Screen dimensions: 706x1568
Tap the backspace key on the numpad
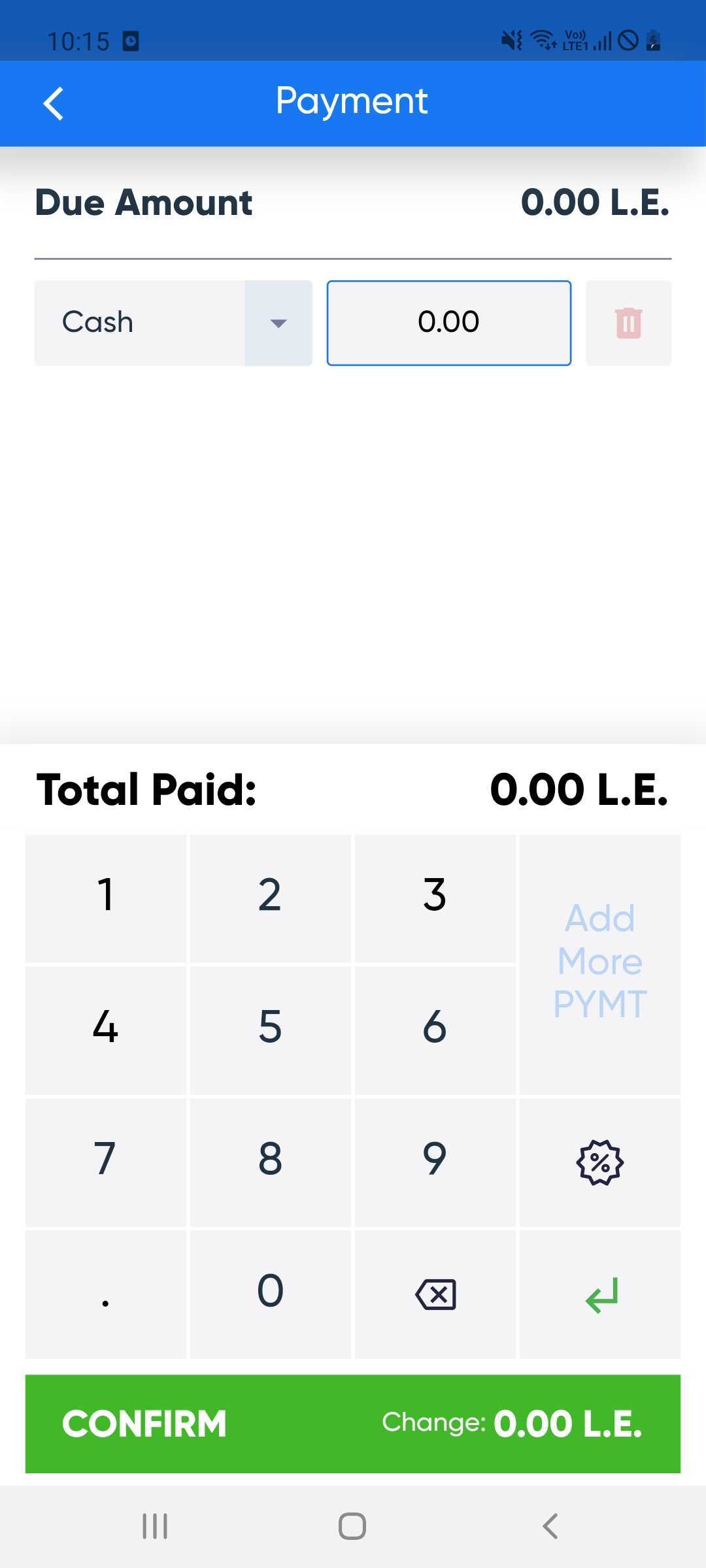tap(434, 1295)
